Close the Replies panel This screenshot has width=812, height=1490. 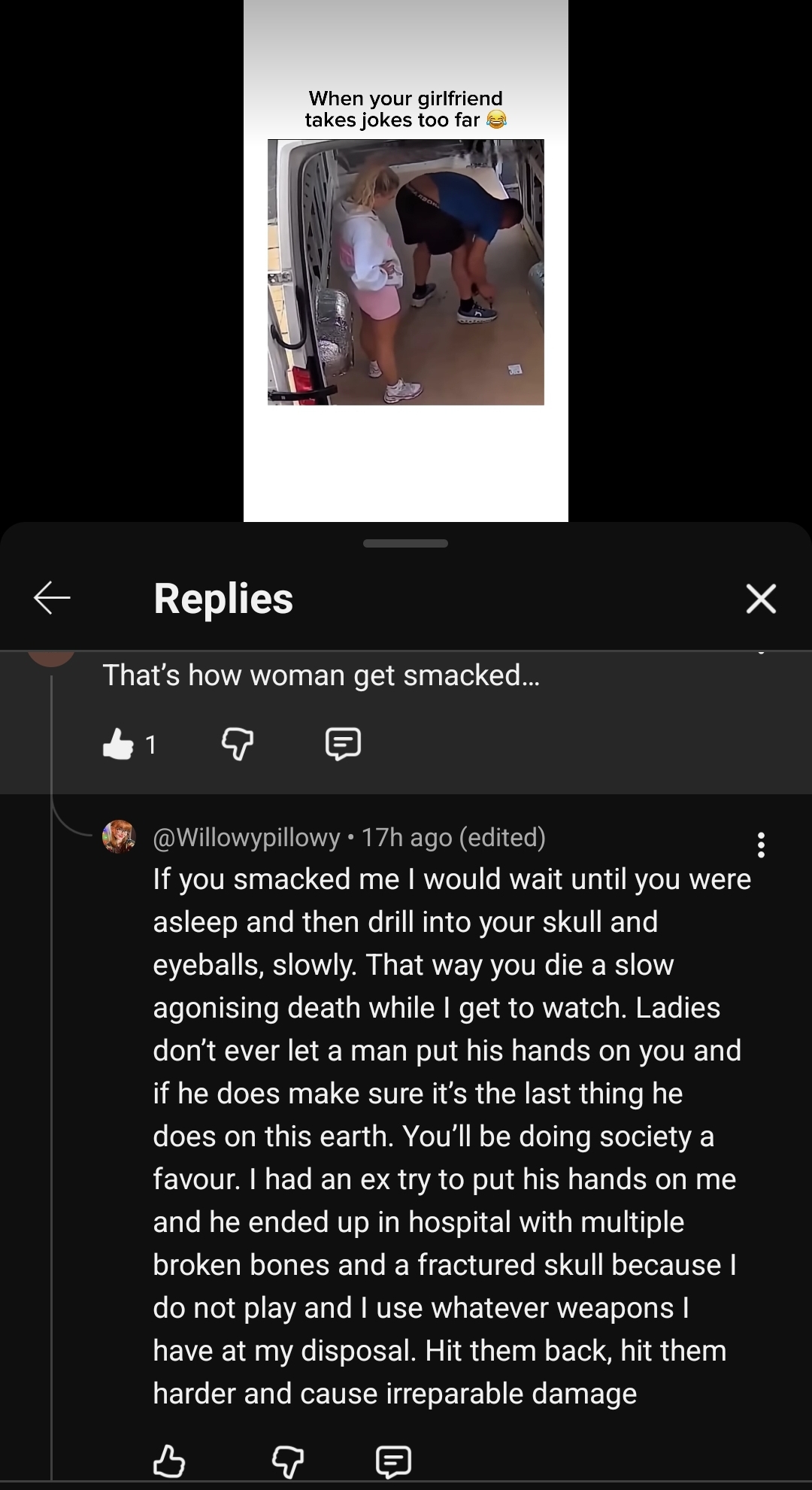click(x=761, y=599)
